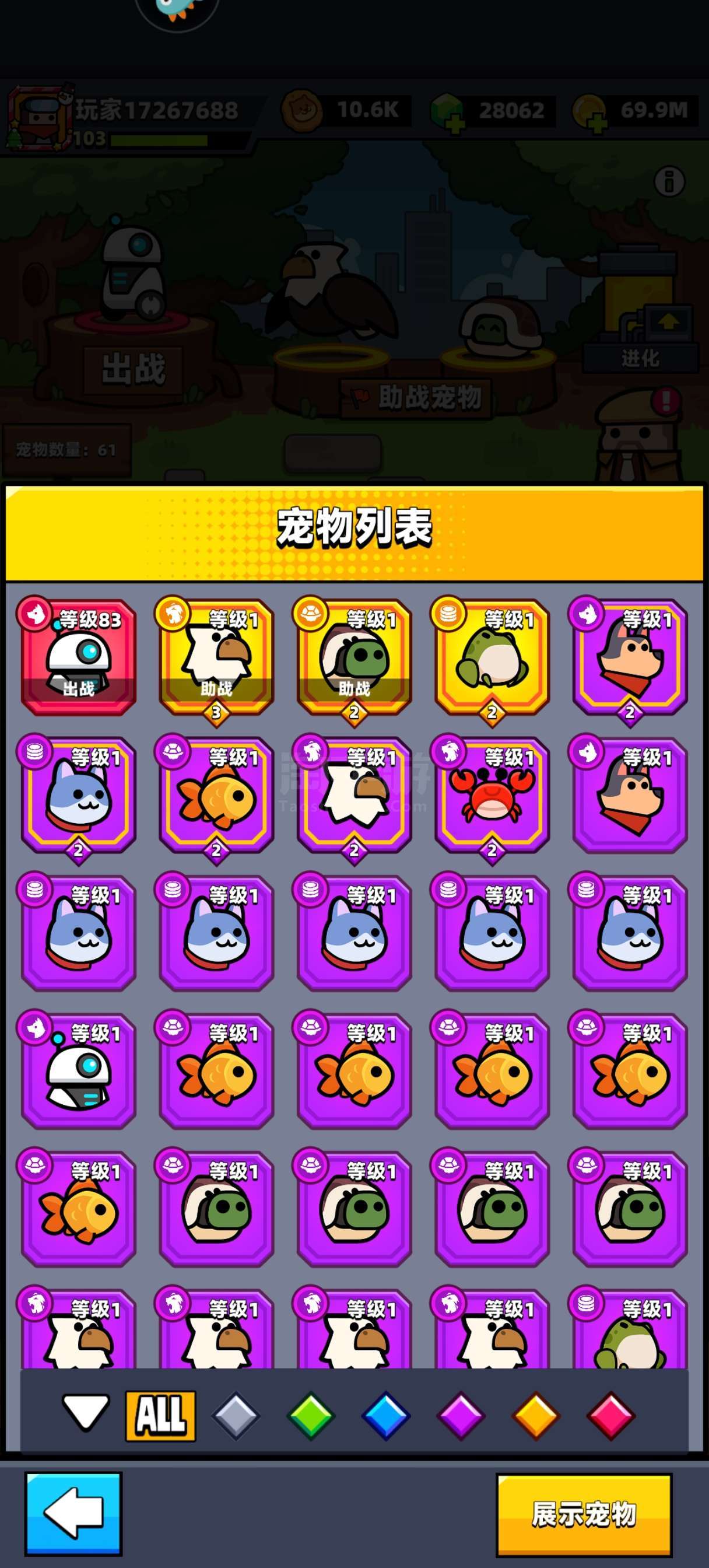Open the white triangle sort dropdown
This screenshot has height=1568, width=709.
point(85,1412)
